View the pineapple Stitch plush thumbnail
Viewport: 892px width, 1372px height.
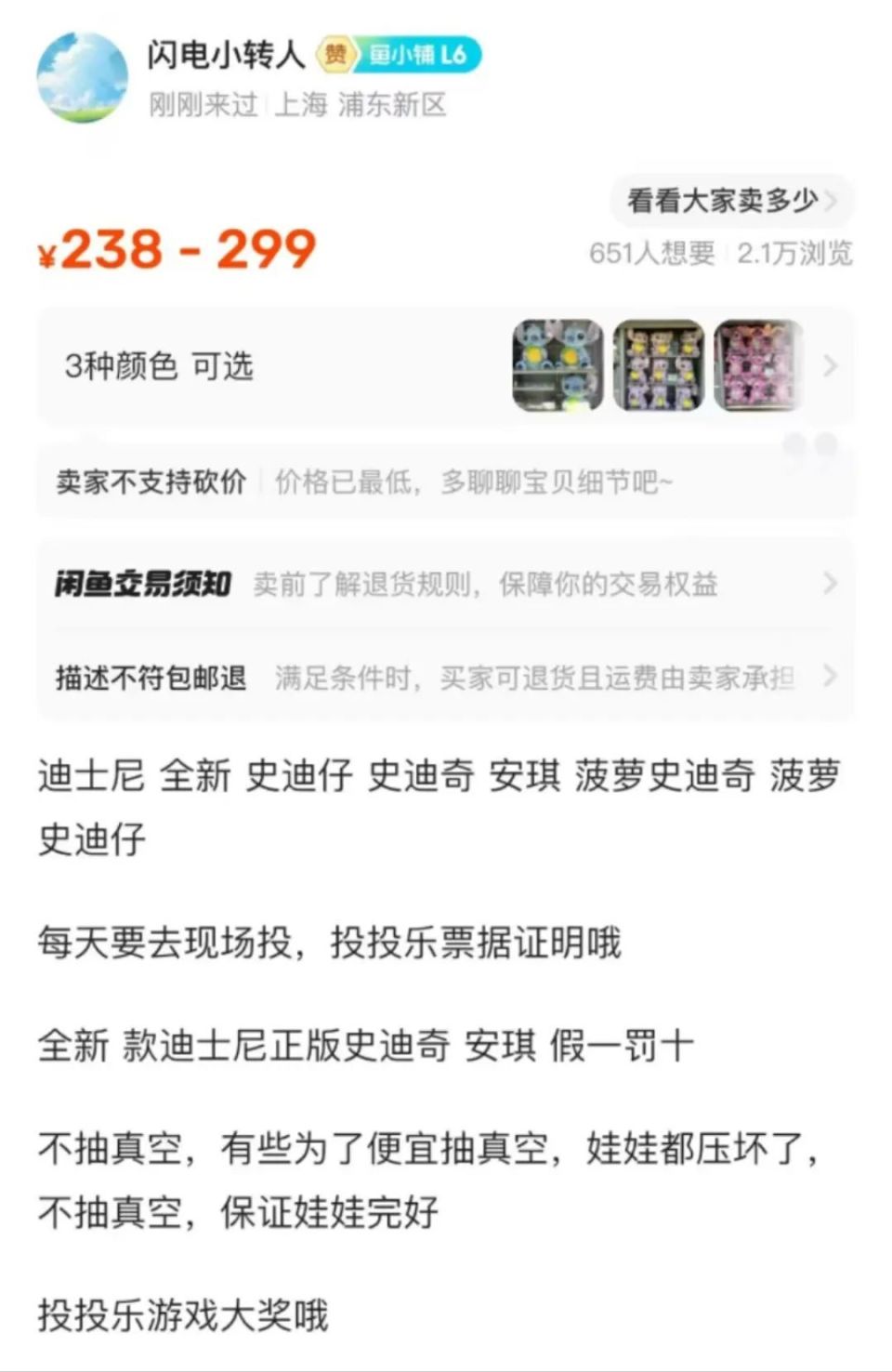pyautogui.click(x=658, y=365)
